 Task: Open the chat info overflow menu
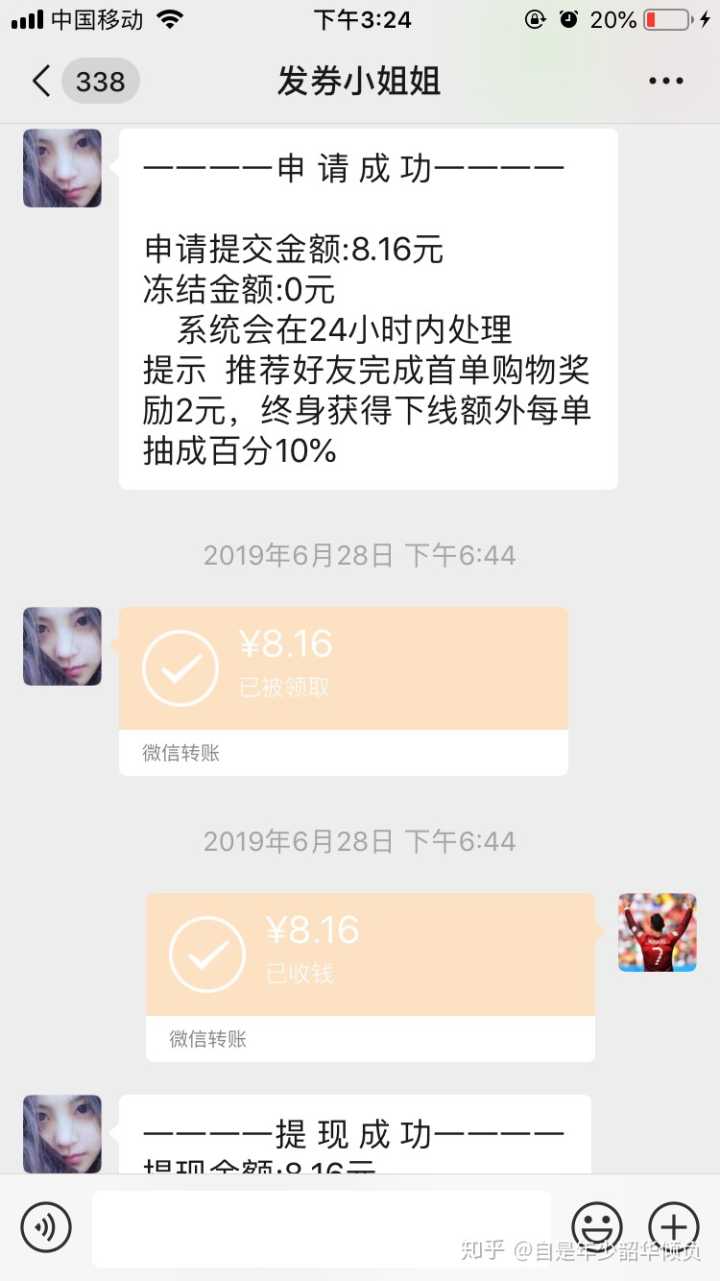coord(666,81)
